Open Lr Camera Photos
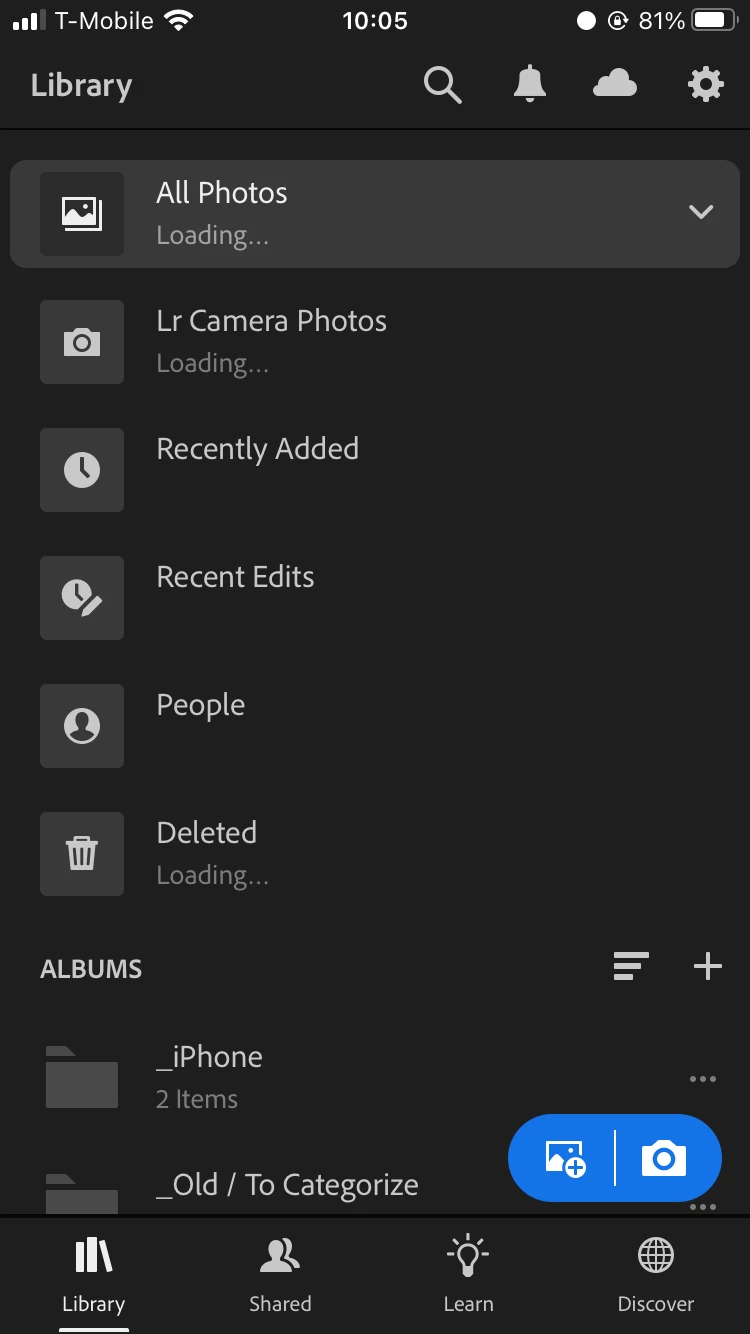The width and height of the screenshot is (750, 1334). 271,341
